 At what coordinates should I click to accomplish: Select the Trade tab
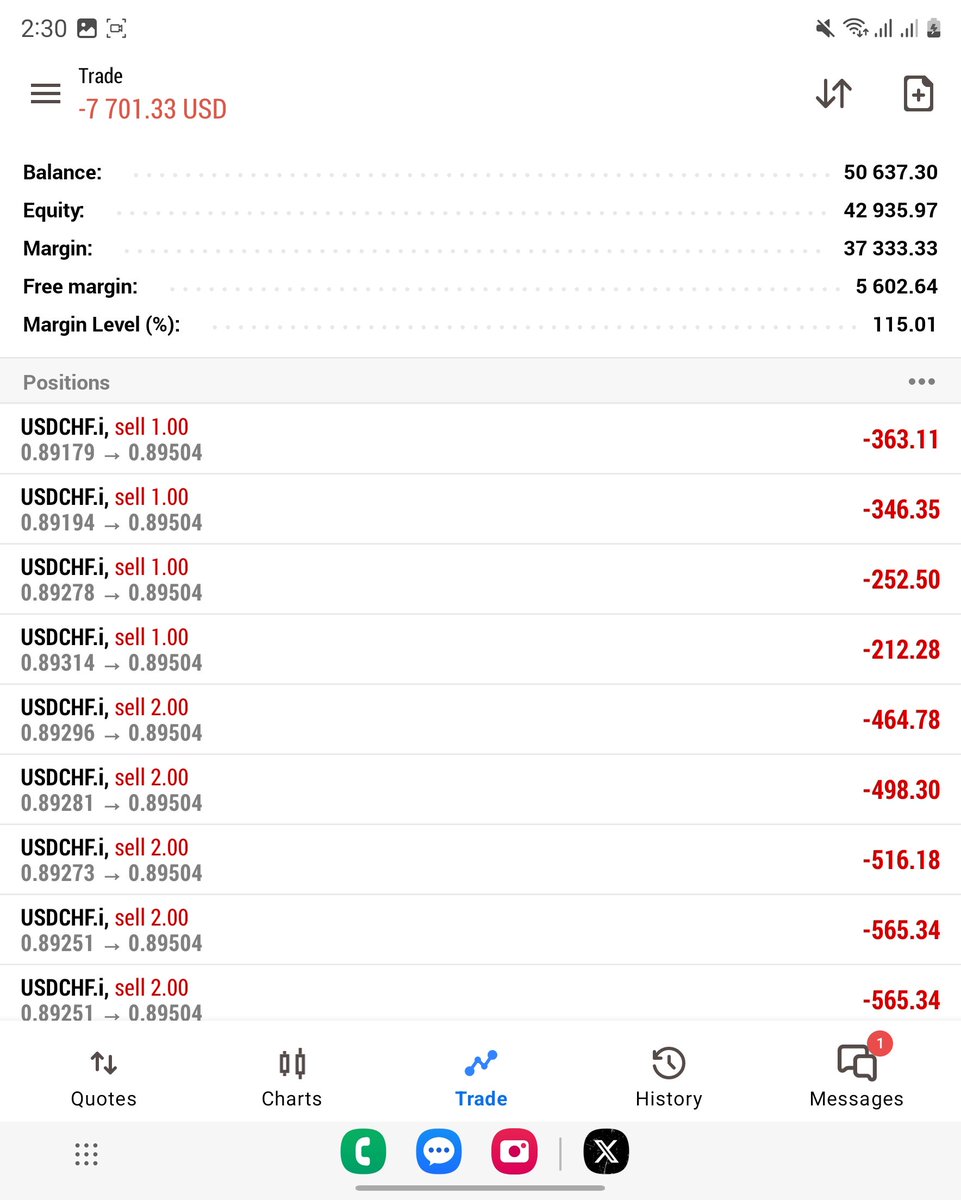pyautogui.click(x=481, y=1078)
